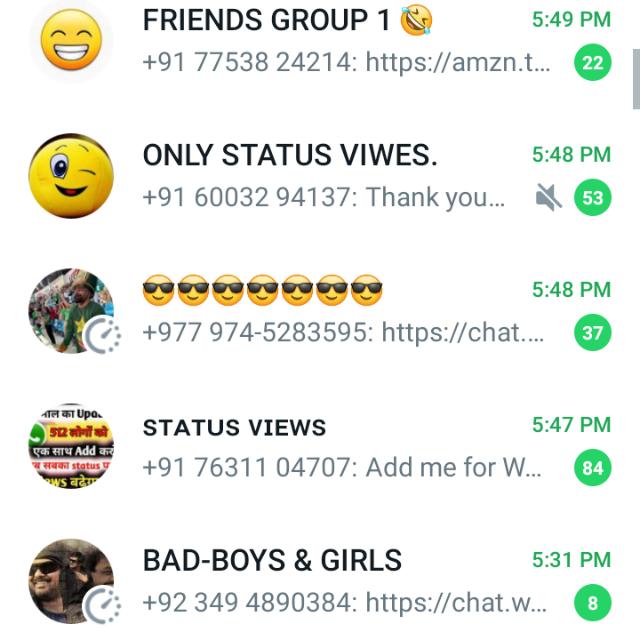Screen dimensions: 640x640
Task: Open the FRIENDS GROUP 1 chat
Action: click(340, 40)
